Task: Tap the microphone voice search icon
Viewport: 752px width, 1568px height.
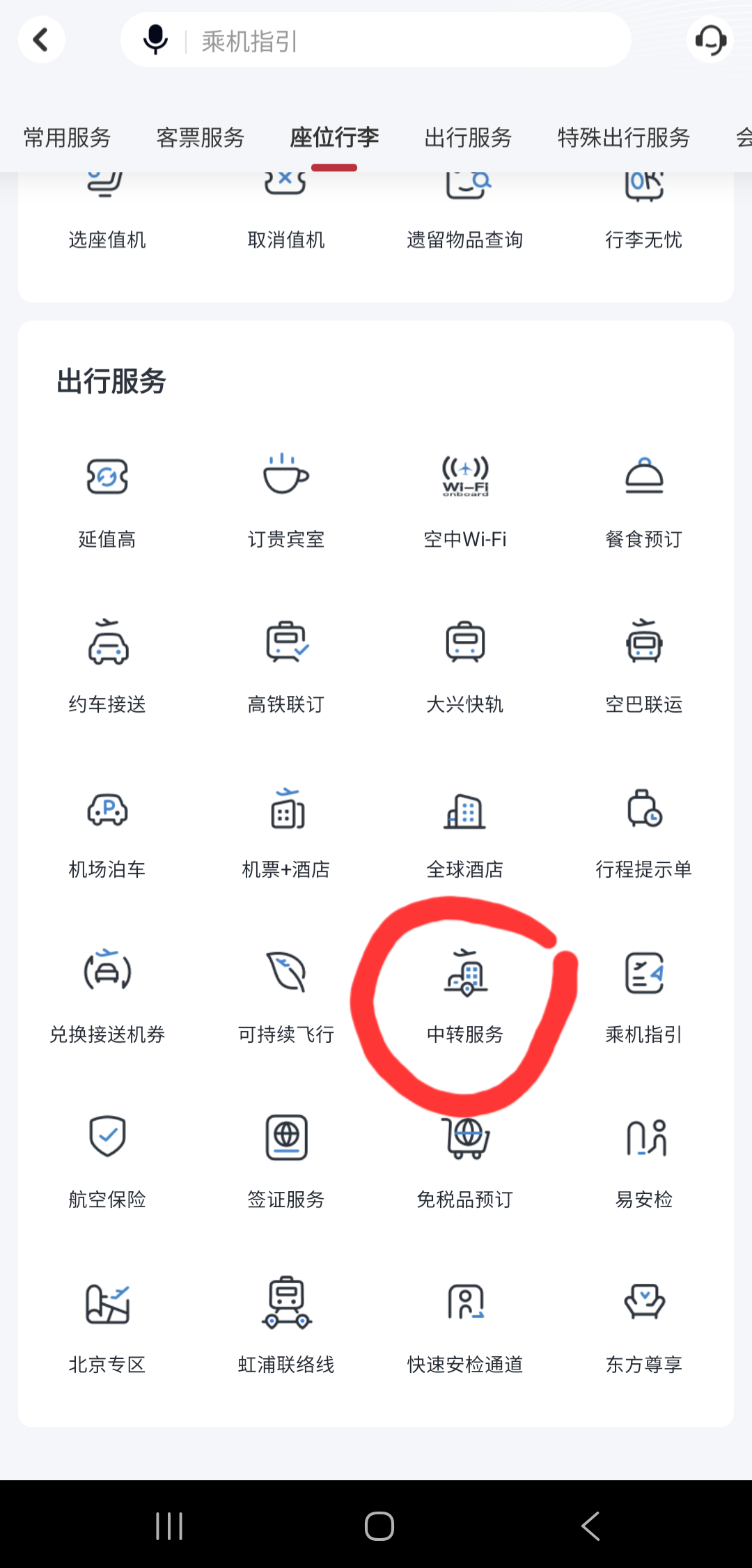Action: tap(155, 40)
